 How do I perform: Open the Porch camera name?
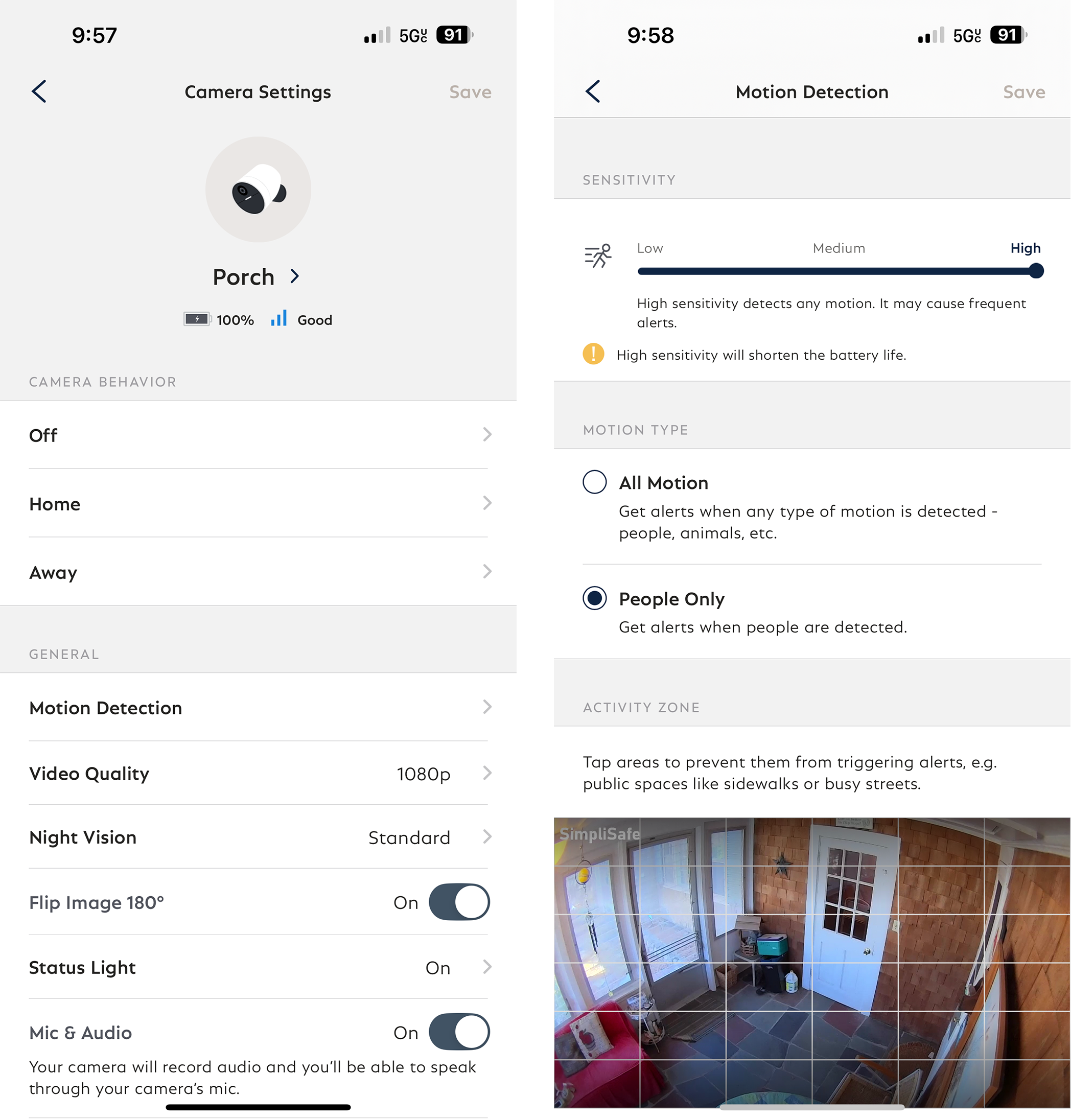tap(257, 277)
